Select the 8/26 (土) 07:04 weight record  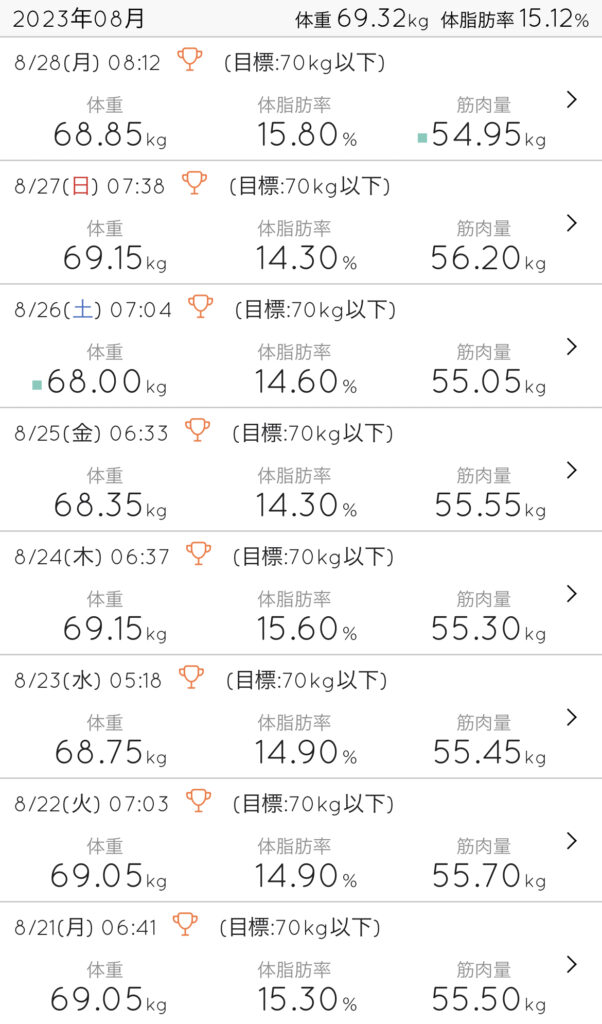571,346
